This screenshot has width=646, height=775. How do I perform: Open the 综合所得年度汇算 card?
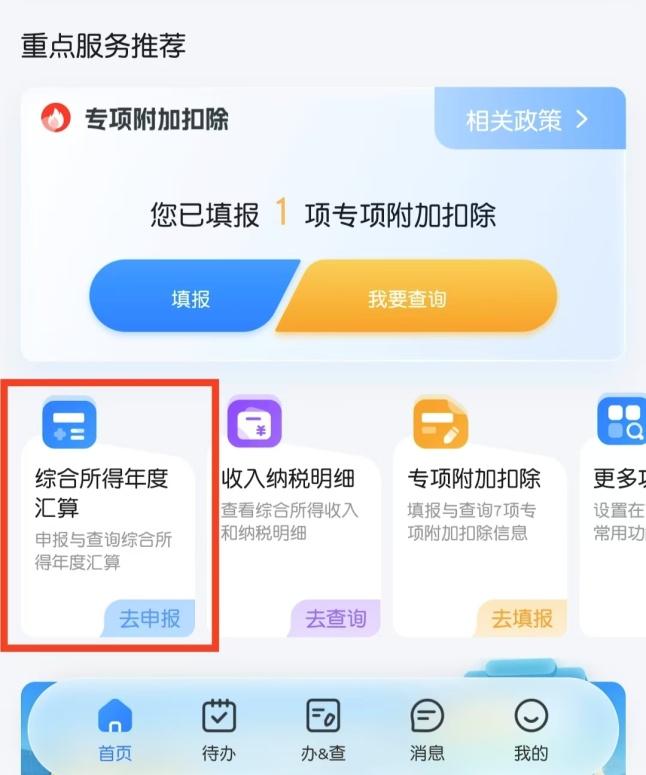pos(108,517)
